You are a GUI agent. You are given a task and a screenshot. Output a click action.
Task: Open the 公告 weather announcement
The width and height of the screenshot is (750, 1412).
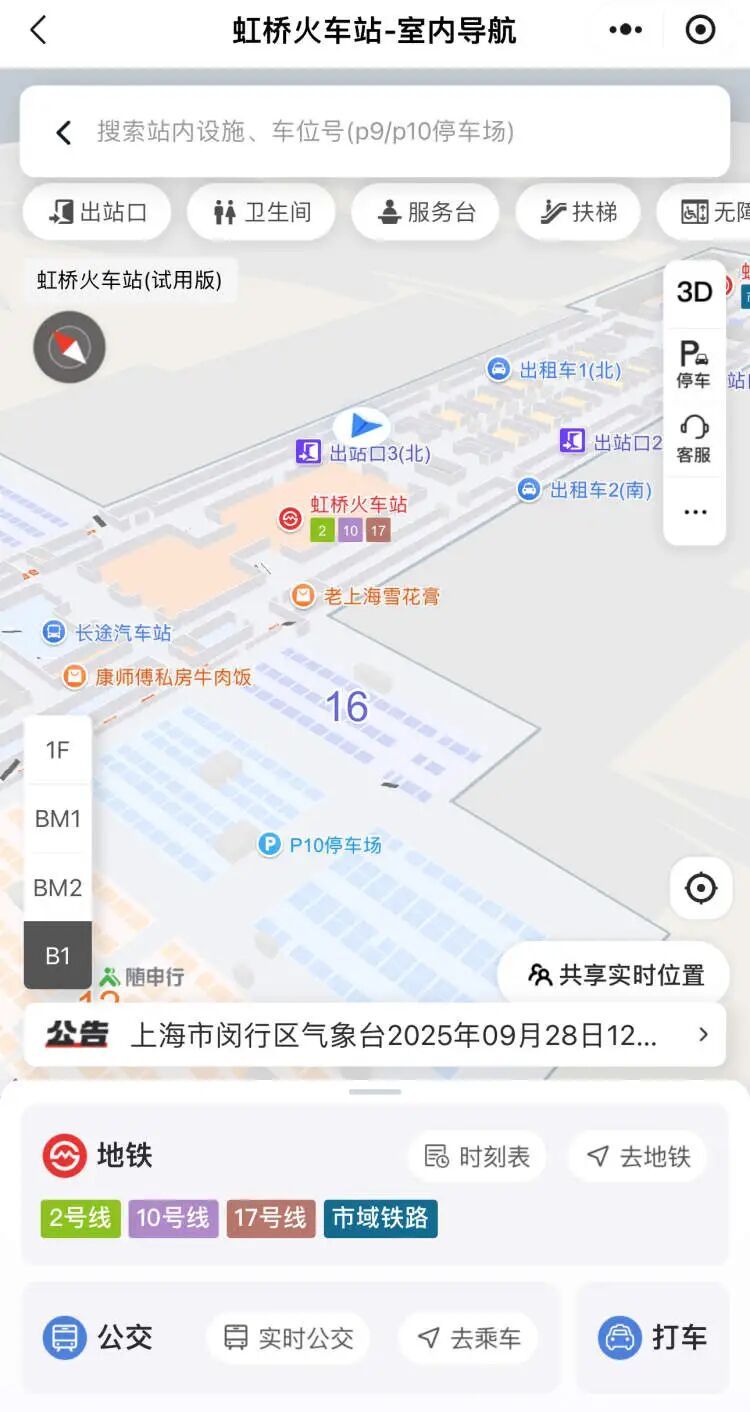click(x=374, y=1035)
